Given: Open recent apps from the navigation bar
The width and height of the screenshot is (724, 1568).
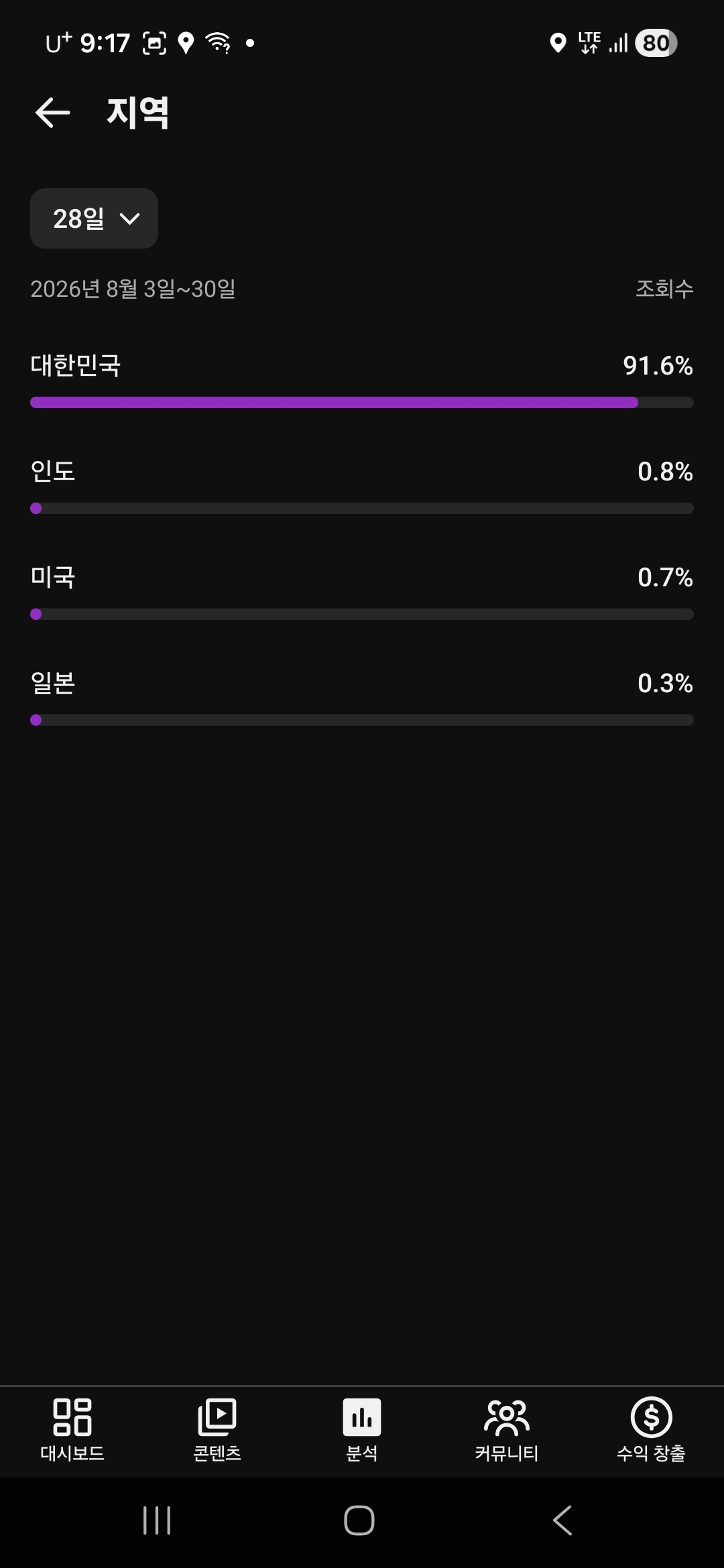Looking at the screenshot, I should pyautogui.click(x=157, y=1520).
